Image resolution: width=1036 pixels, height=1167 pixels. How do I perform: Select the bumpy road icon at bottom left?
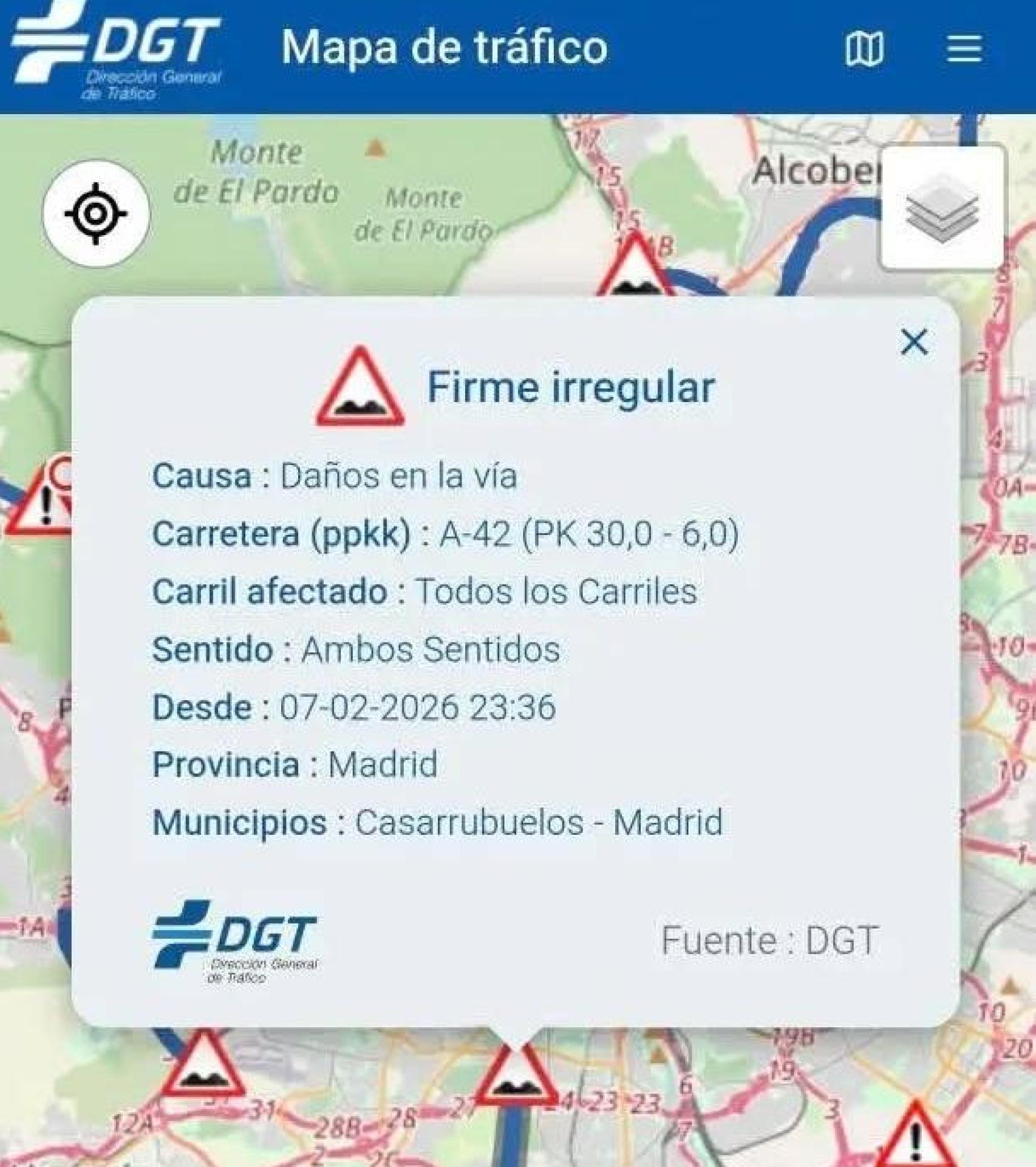(x=200, y=1067)
